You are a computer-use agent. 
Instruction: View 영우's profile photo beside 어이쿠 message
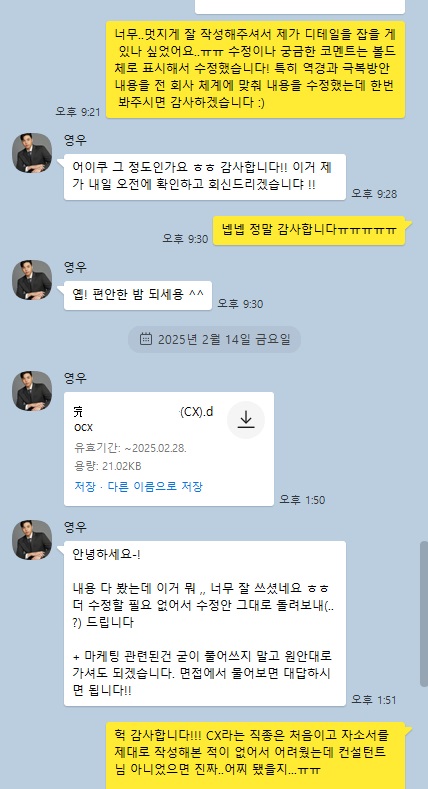click(x=32, y=153)
